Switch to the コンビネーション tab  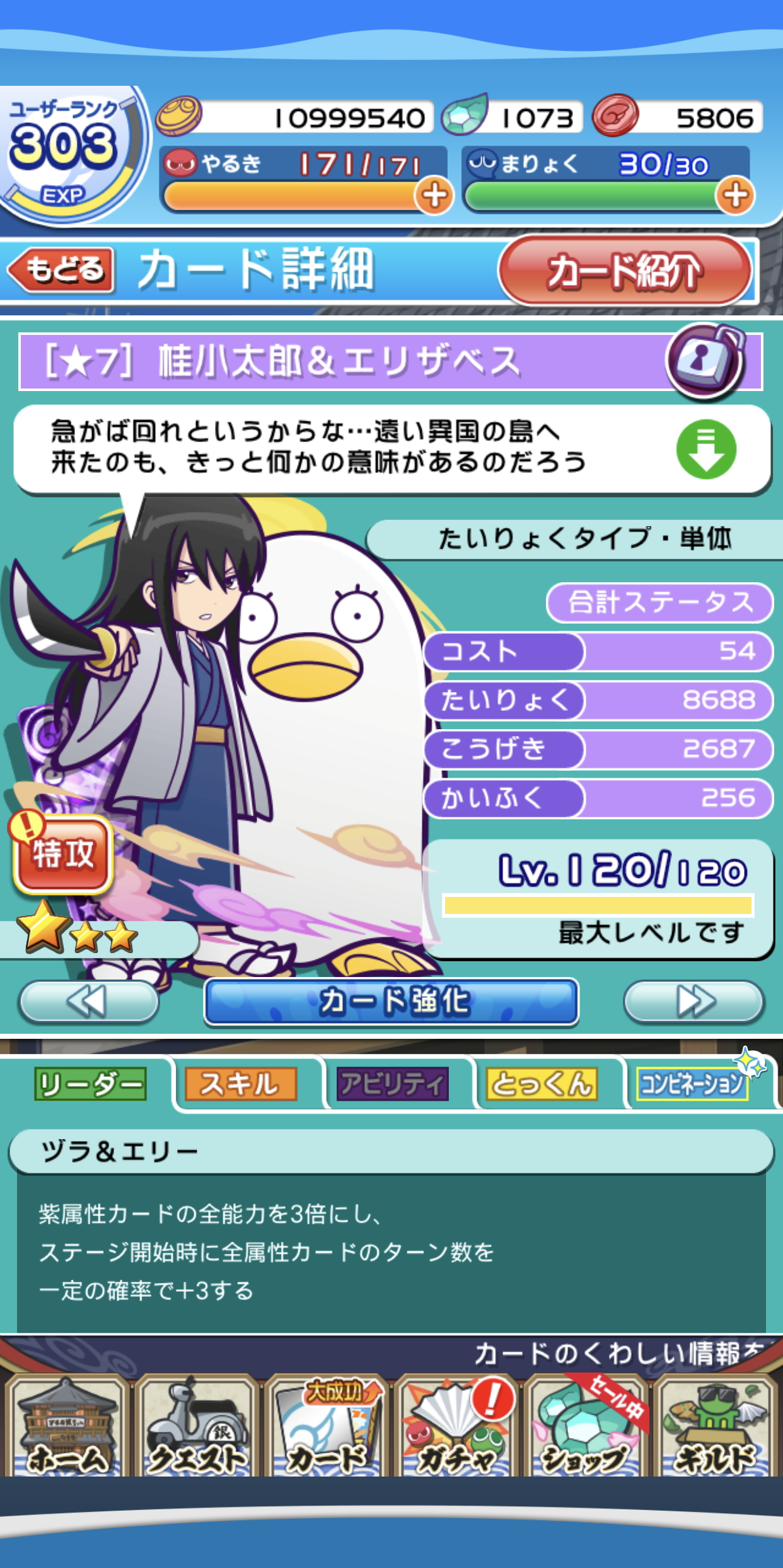(x=692, y=1084)
